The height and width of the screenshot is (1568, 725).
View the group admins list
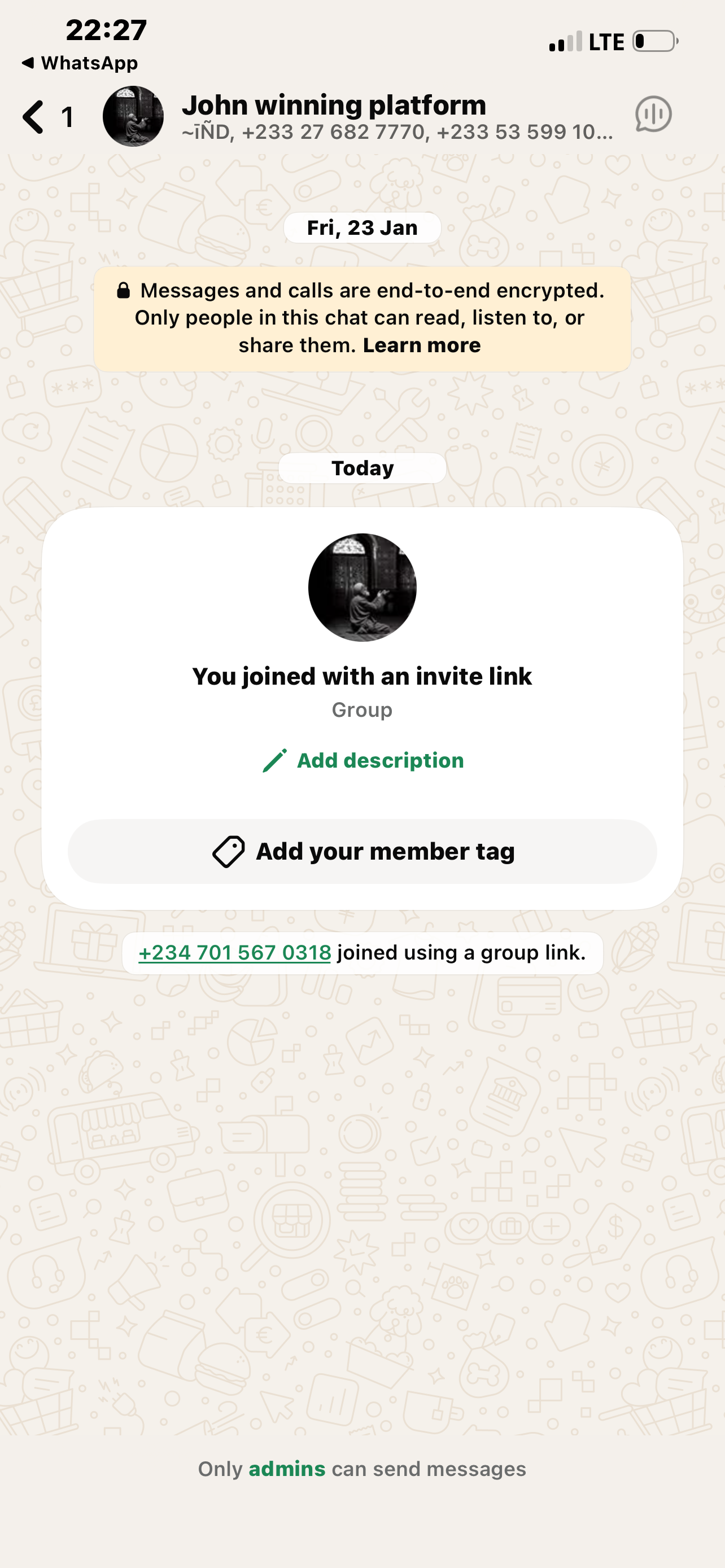pyautogui.click(x=287, y=1469)
